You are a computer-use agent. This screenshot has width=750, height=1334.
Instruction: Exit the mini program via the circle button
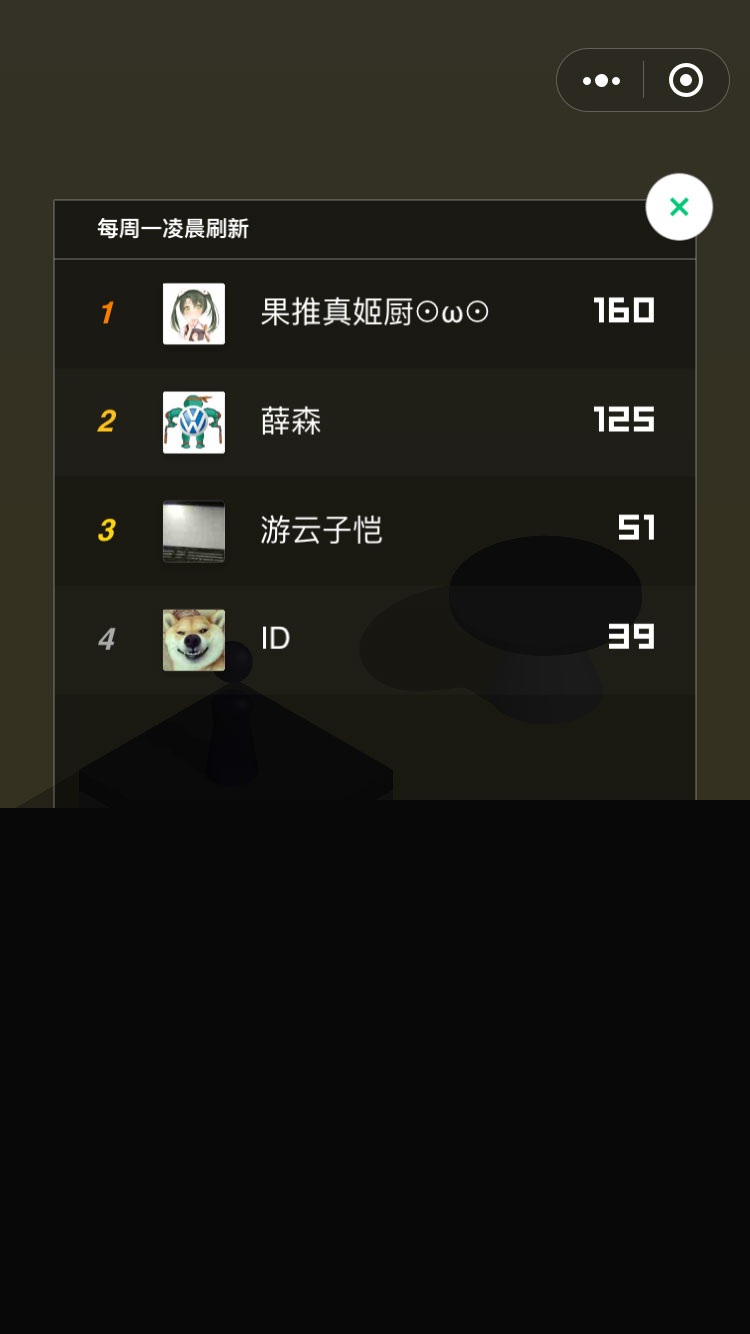pos(686,81)
